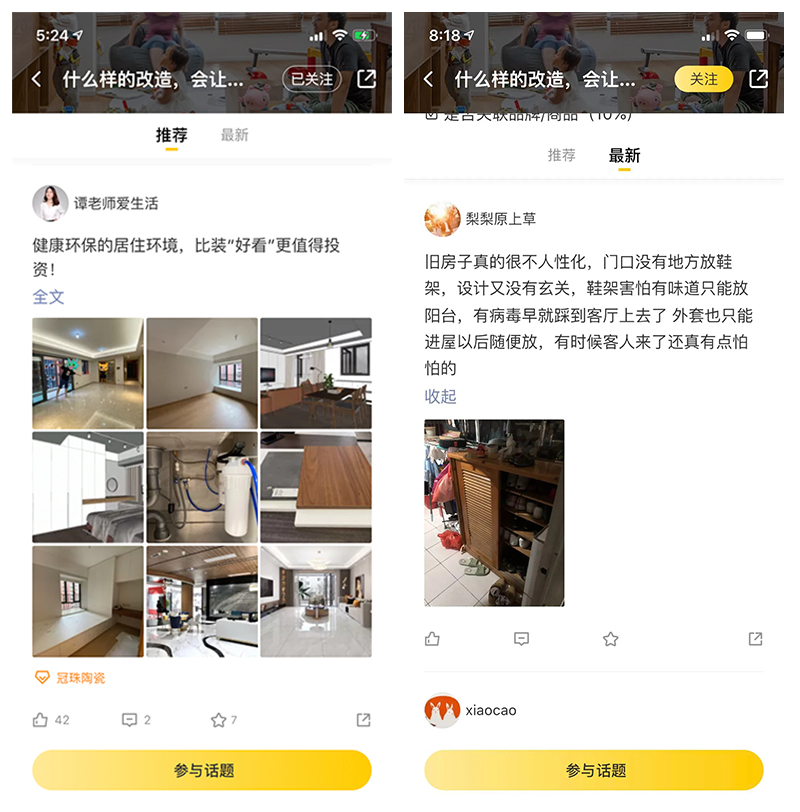This screenshot has width=800, height=812.
Task: Tap the 已关注 following button
Action: (311, 79)
